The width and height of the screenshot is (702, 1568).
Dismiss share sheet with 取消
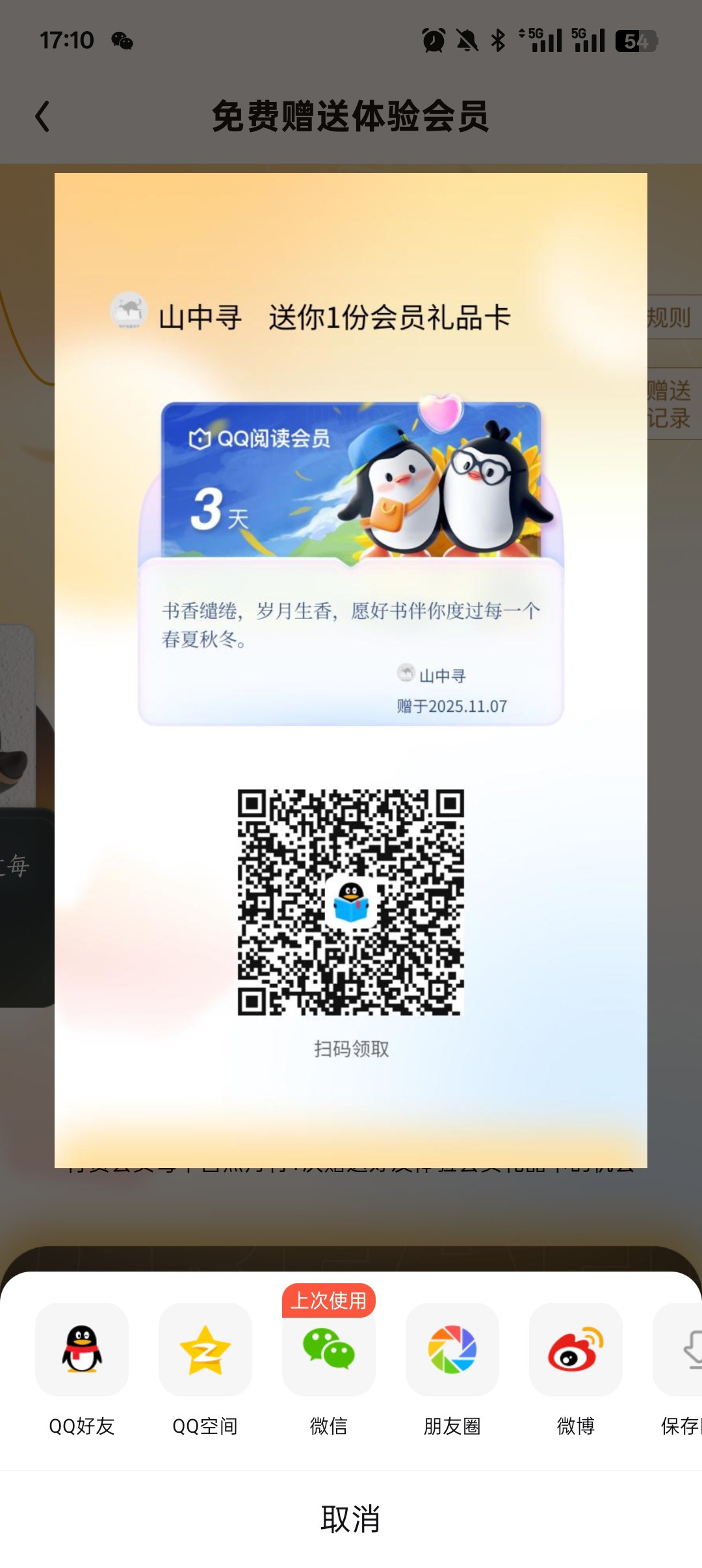pos(351,1519)
